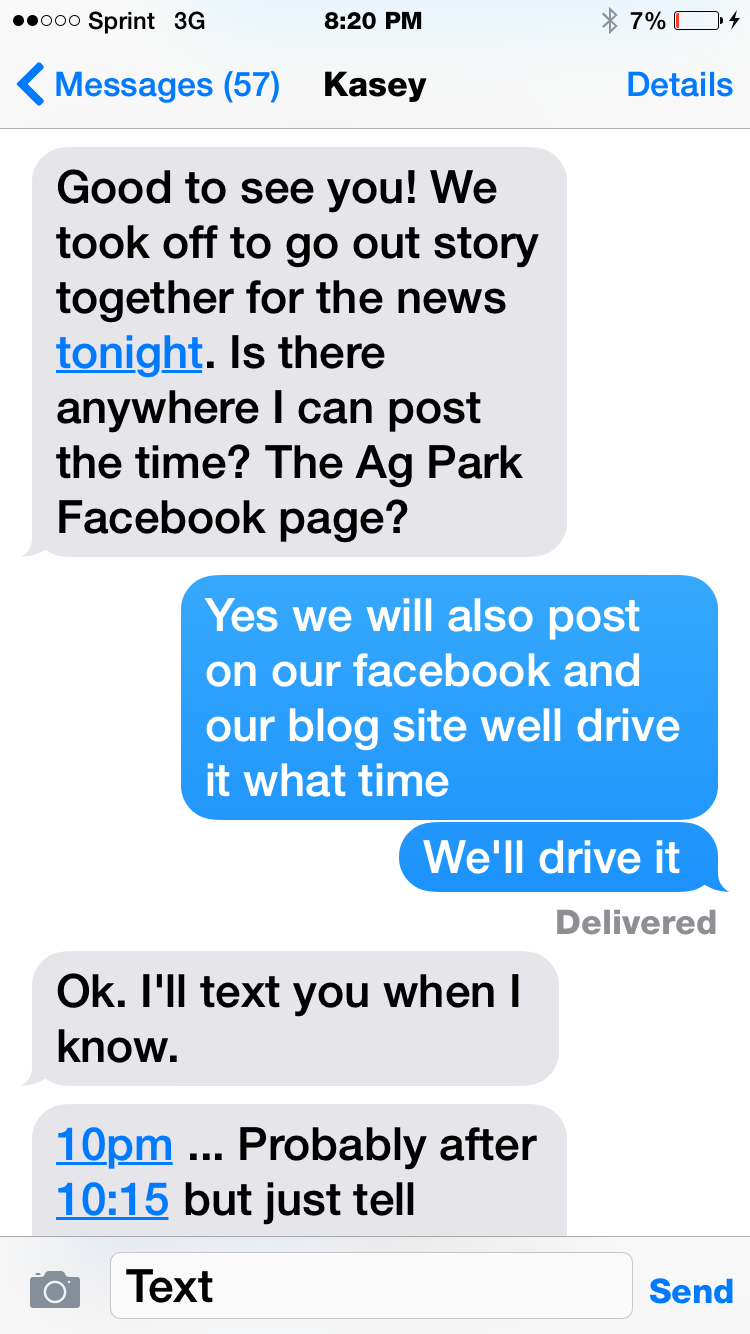Tap the '10pm' time link
The image size is (750, 1334).
click(114, 1145)
